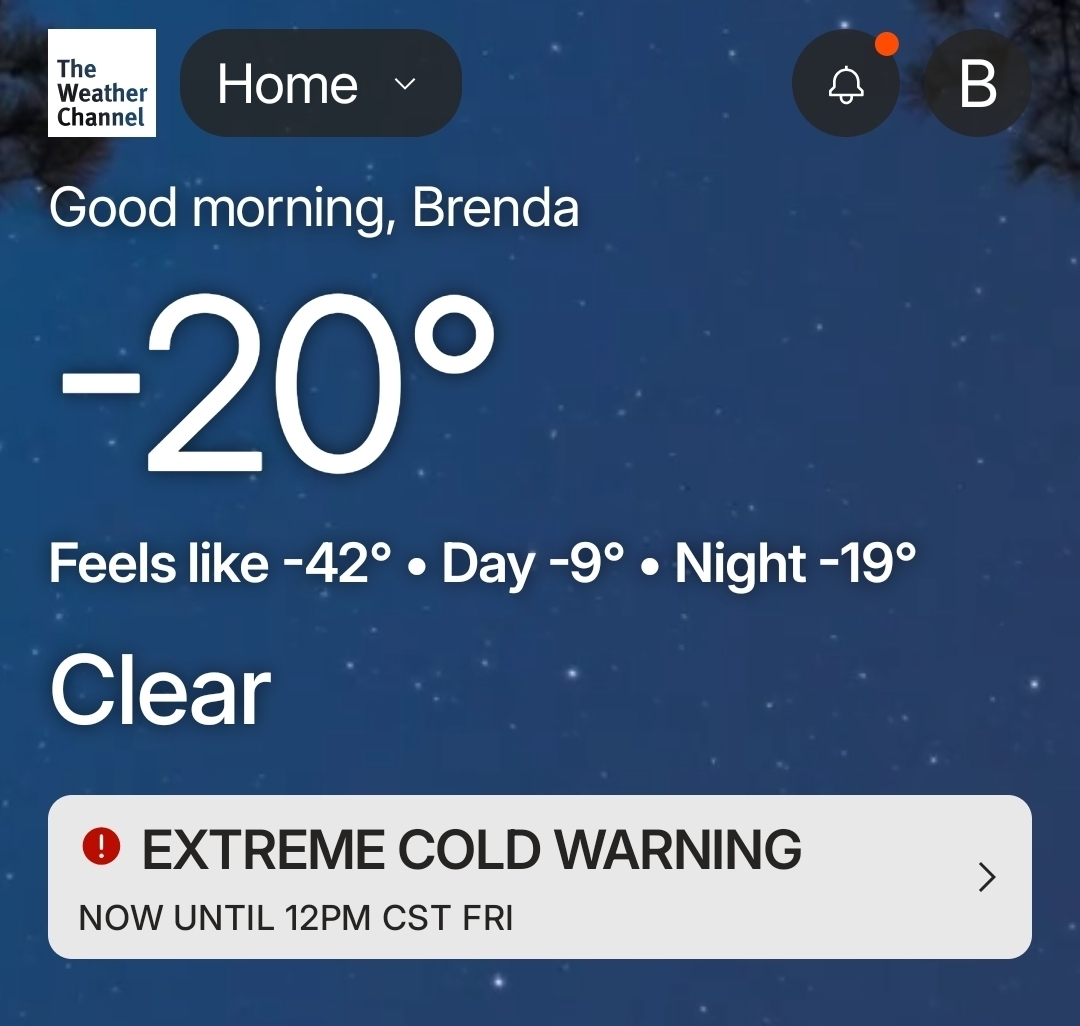The width and height of the screenshot is (1080, 1026).
Task: Tap The Weather Channel logo
Action: click(102, 83)
